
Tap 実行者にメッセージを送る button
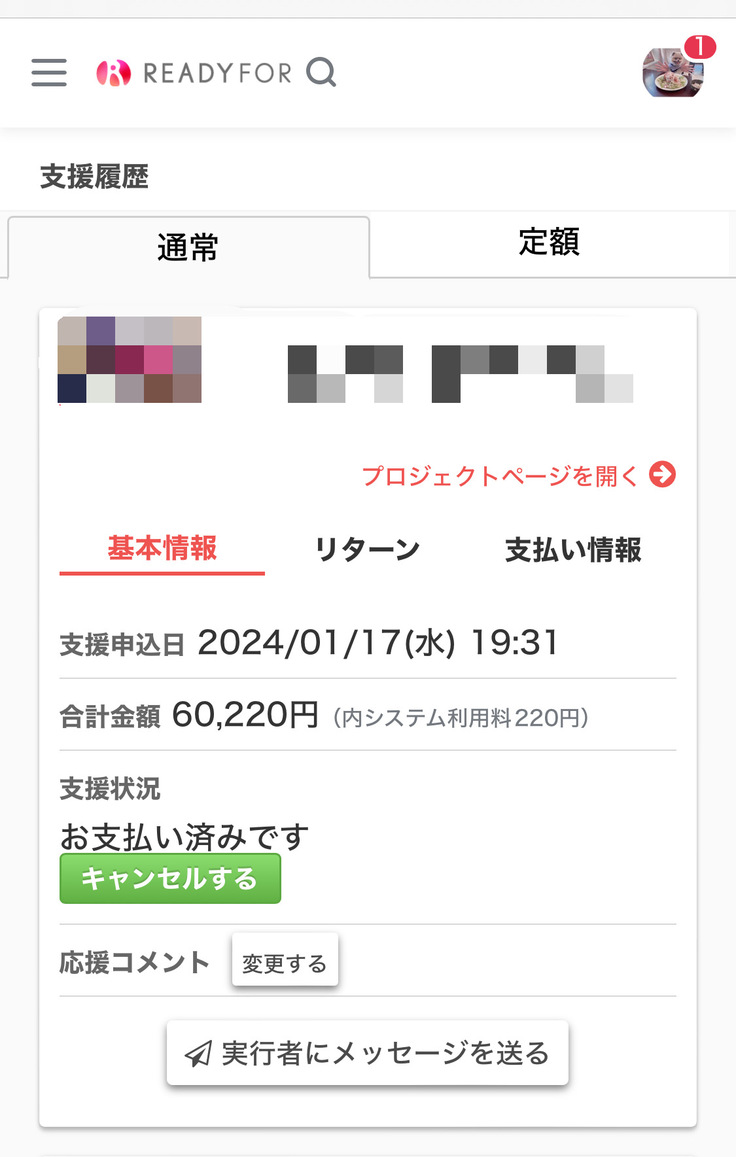(367, 1053)
